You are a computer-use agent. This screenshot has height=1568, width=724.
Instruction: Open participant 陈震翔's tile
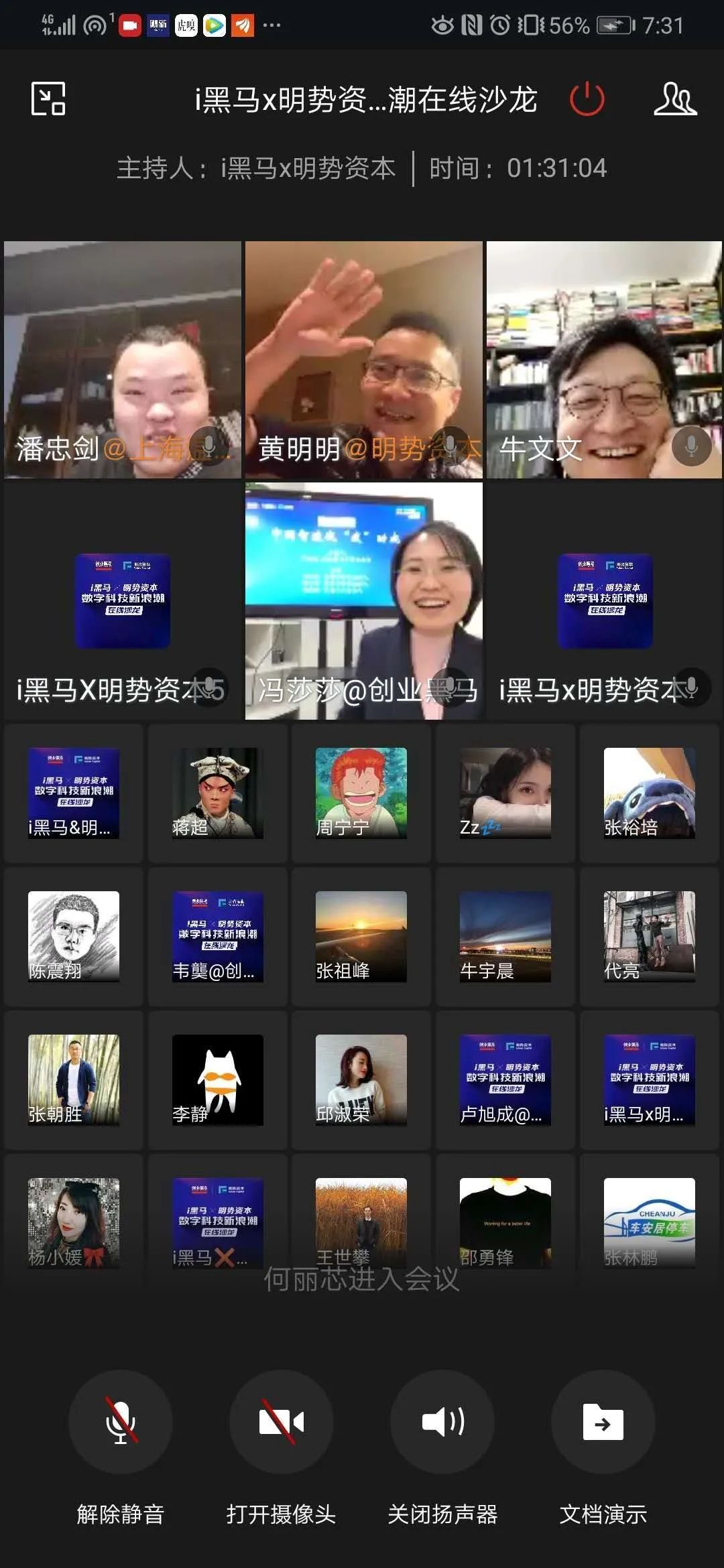[x=74, y=936]
